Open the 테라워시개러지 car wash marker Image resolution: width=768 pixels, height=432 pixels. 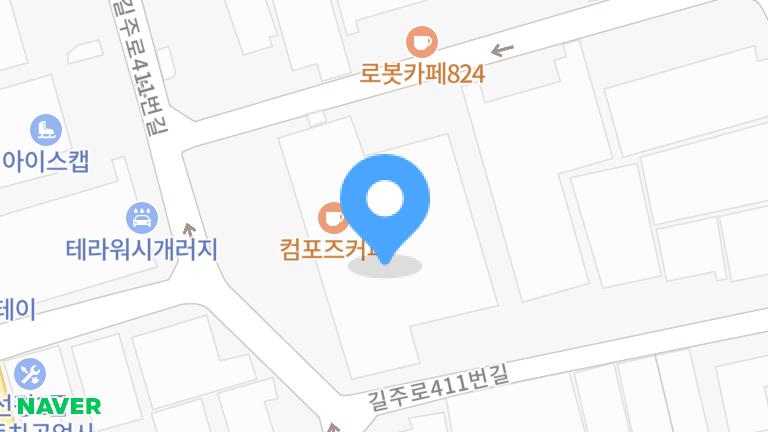141,216
